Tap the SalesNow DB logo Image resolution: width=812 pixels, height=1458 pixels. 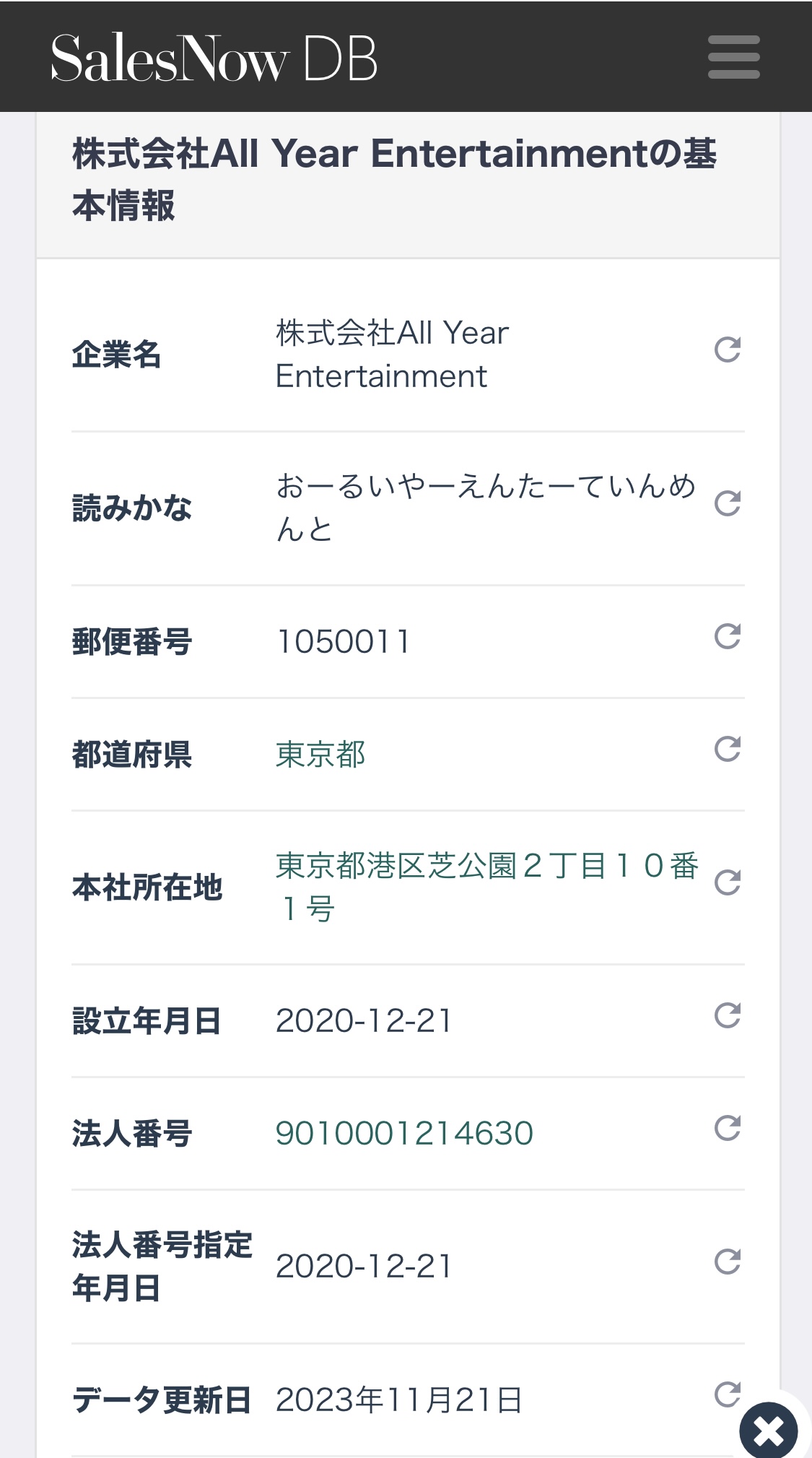[214, 58]
